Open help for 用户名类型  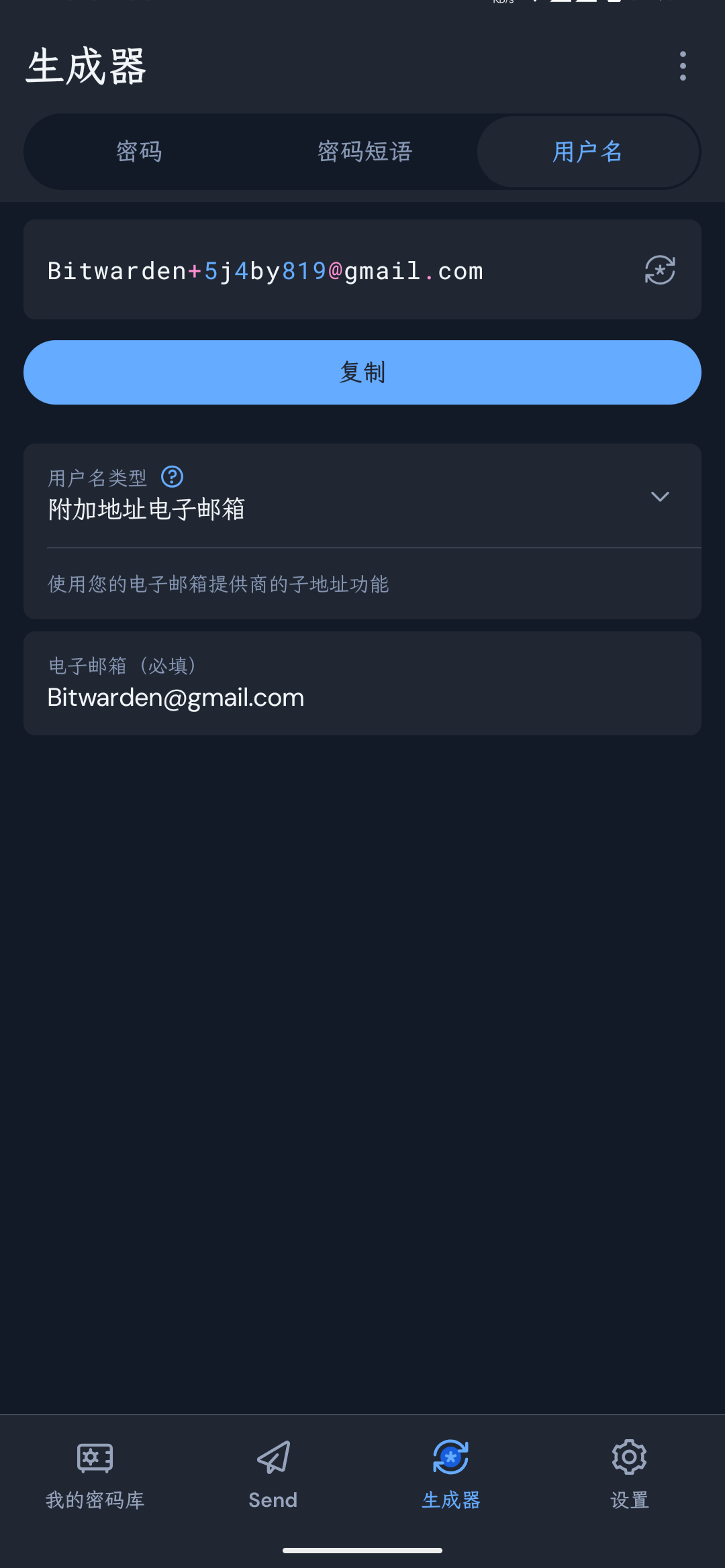173,477
